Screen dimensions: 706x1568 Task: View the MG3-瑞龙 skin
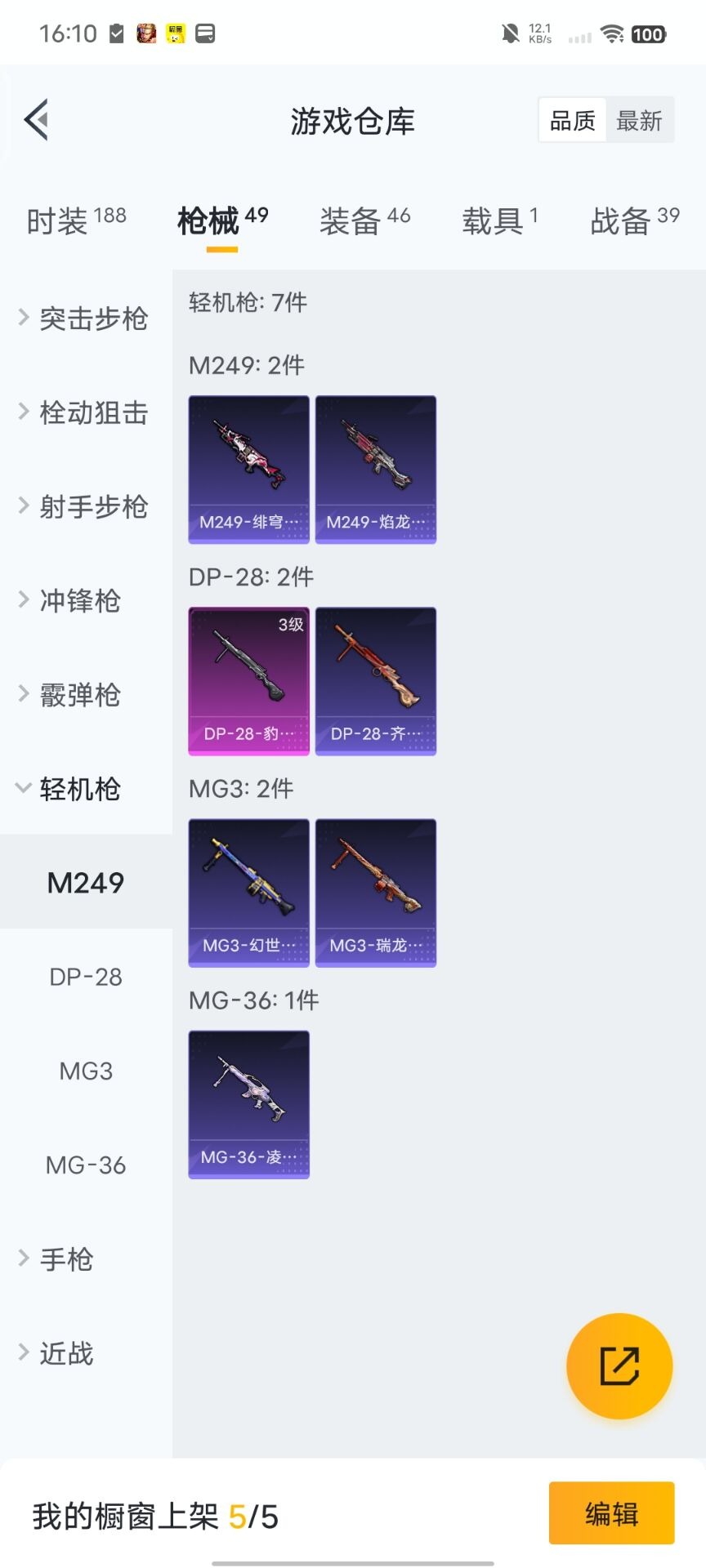[376, 892]
